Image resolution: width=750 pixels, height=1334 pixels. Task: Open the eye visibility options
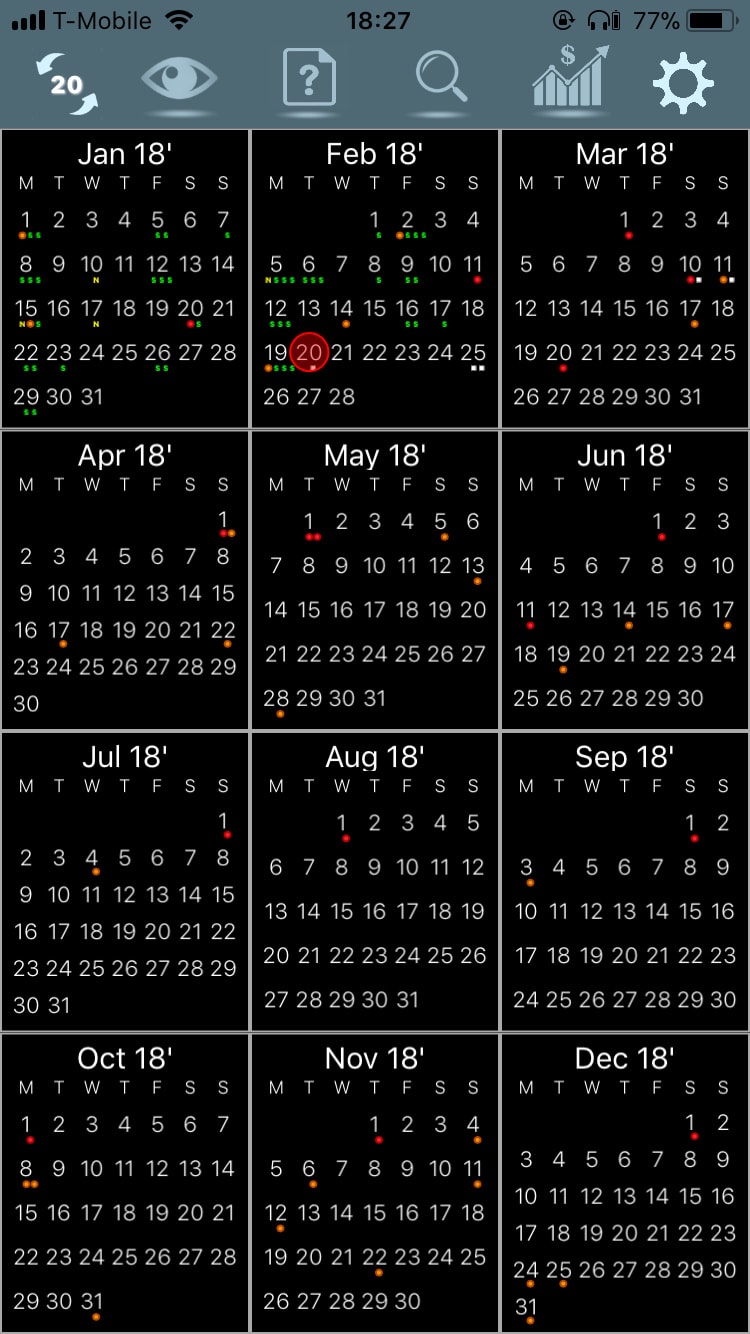click(x=178, y=79)
